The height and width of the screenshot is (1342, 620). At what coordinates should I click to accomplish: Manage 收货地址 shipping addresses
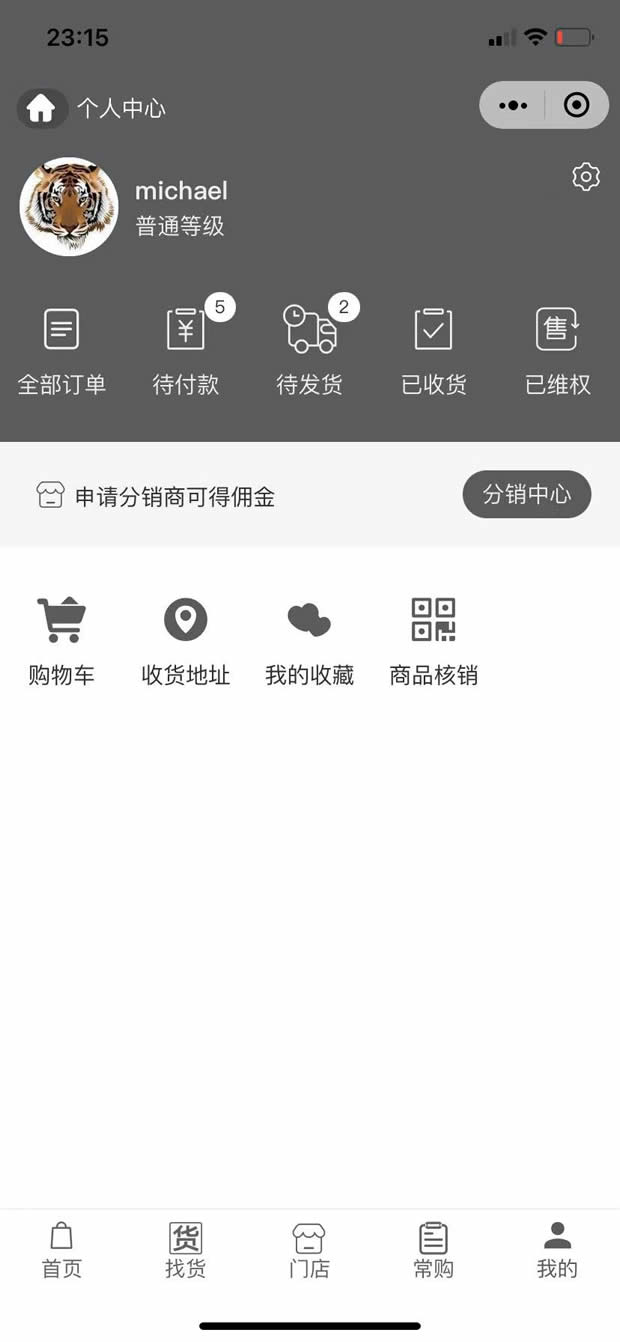186,640
